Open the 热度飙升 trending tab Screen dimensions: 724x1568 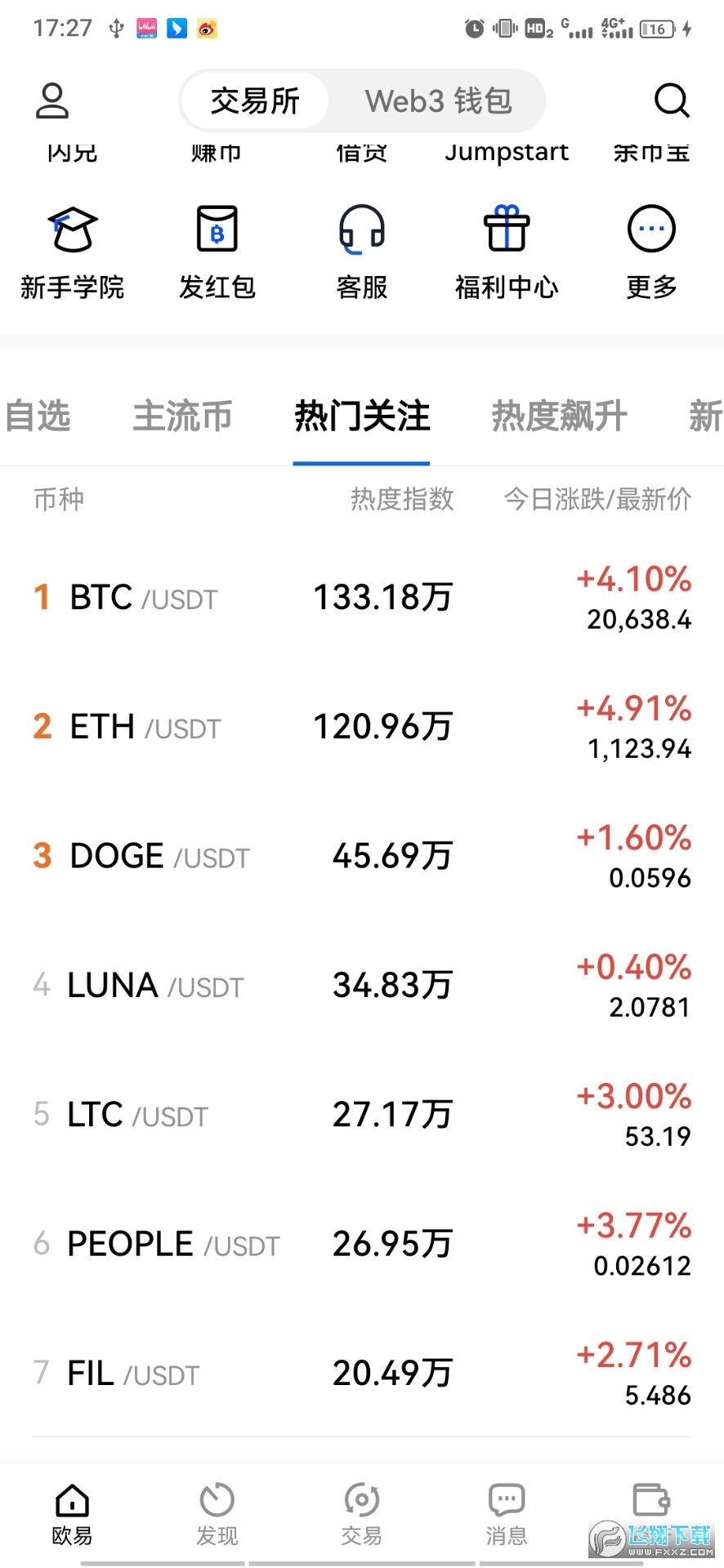point(559,416)
